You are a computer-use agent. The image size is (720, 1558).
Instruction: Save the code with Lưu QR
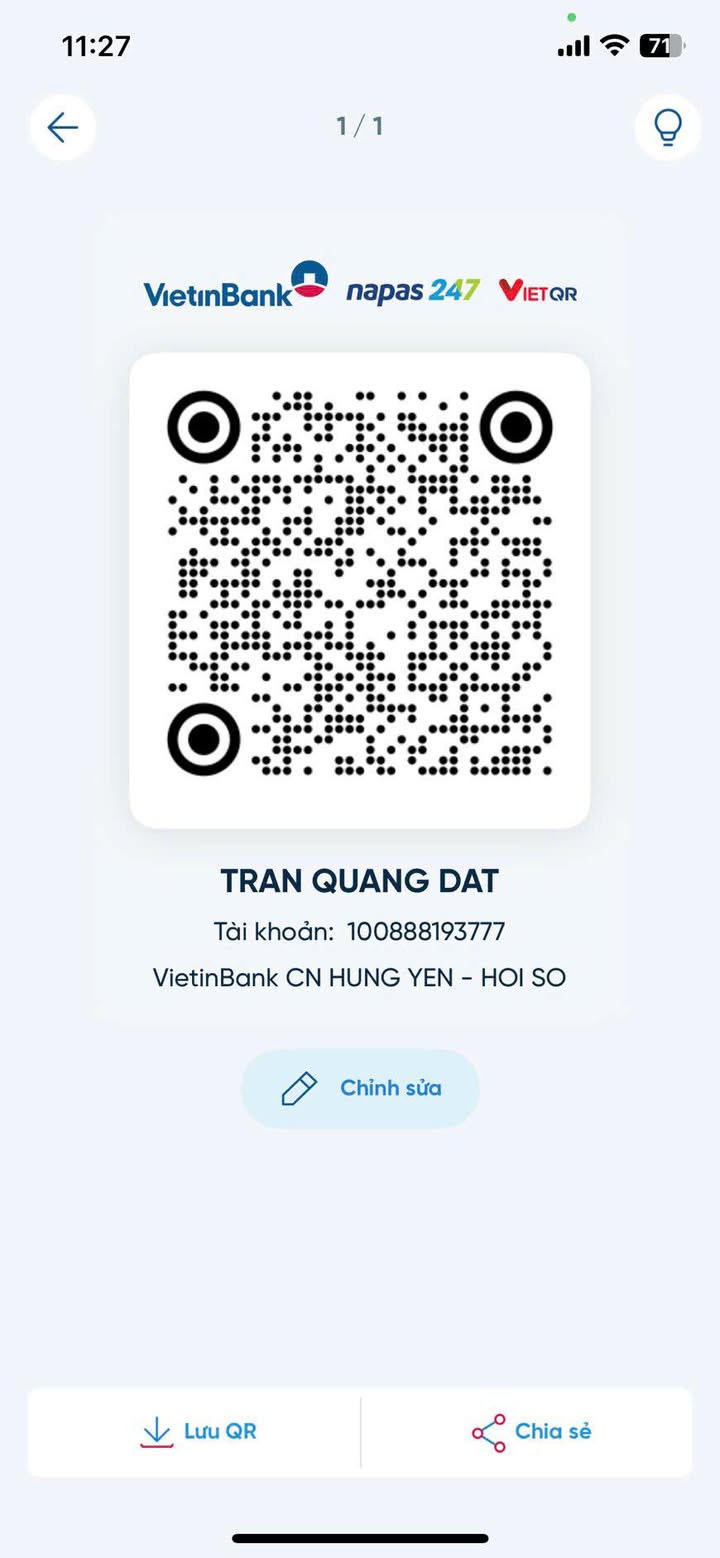click(198, 1431)
